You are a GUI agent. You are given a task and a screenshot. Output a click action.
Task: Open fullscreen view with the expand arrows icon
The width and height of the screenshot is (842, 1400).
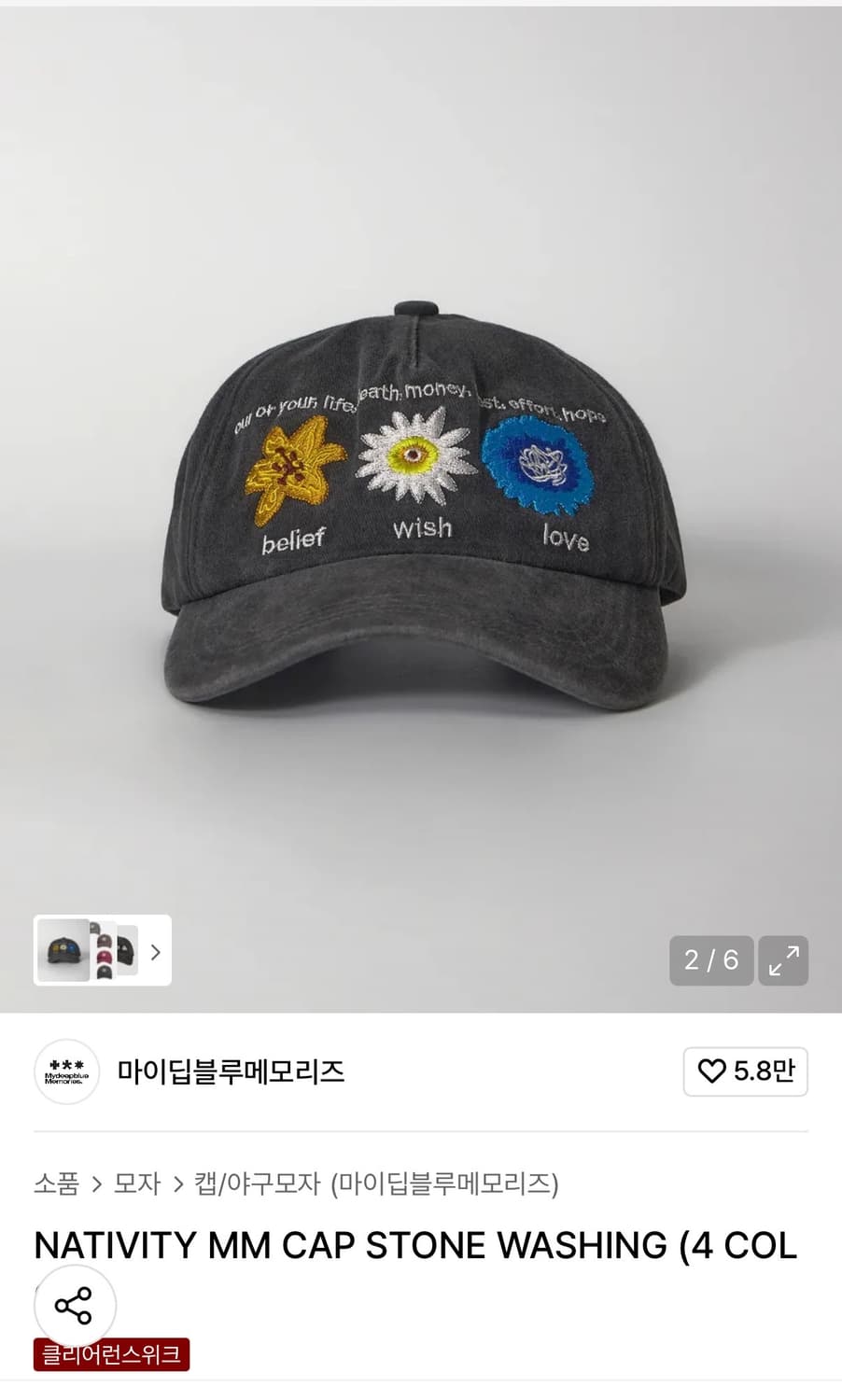pyautogui.click(x=783, y=960)
